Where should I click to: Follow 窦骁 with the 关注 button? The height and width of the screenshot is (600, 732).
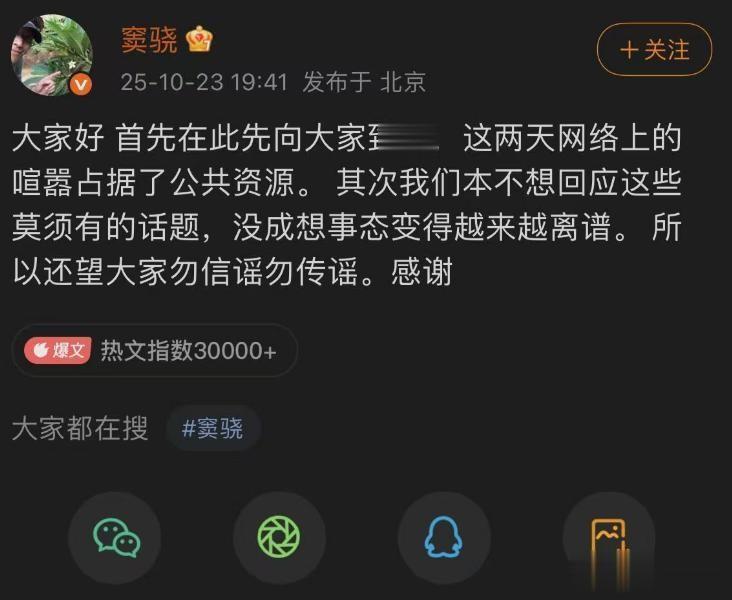coord(654,50)
